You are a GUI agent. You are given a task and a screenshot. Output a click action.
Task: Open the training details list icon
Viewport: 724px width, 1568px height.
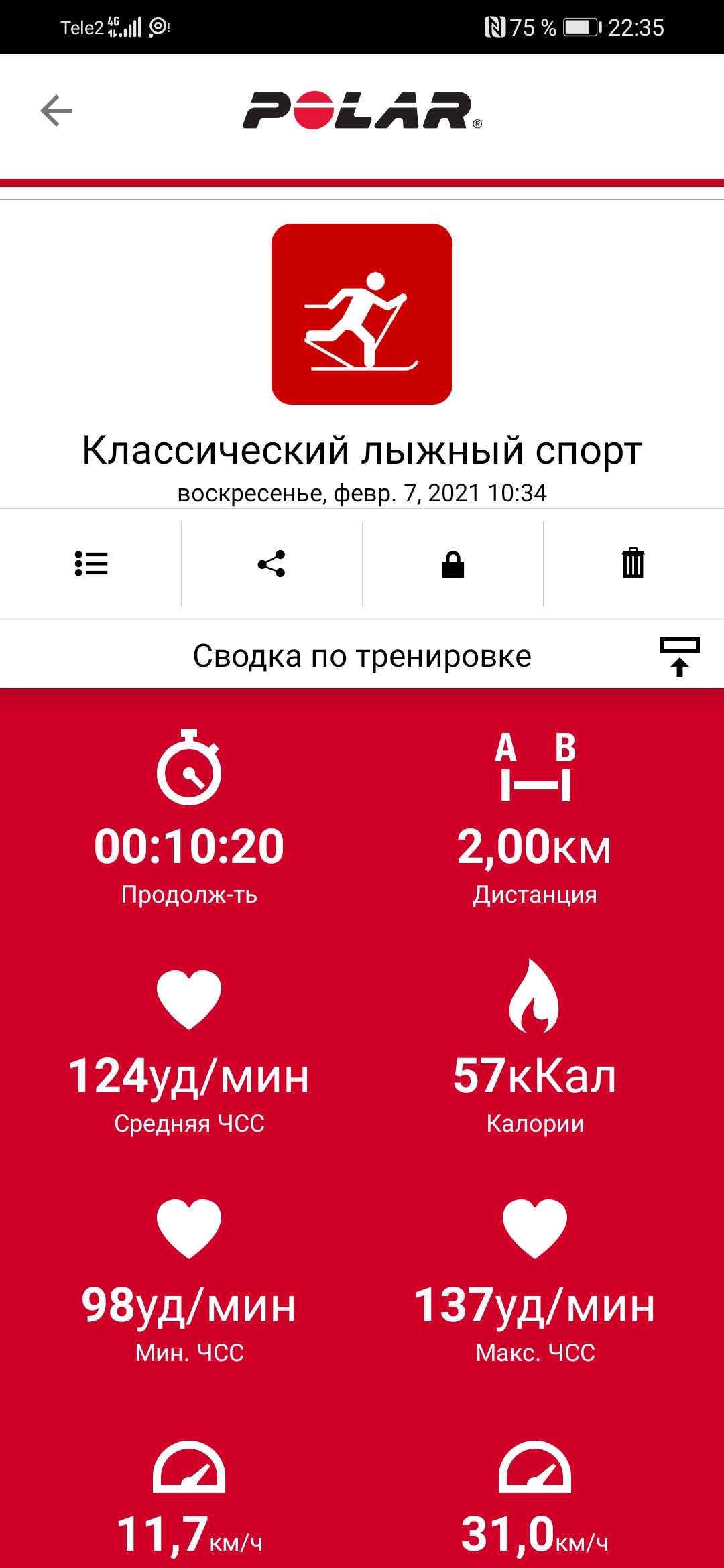[x=91, y=564]
